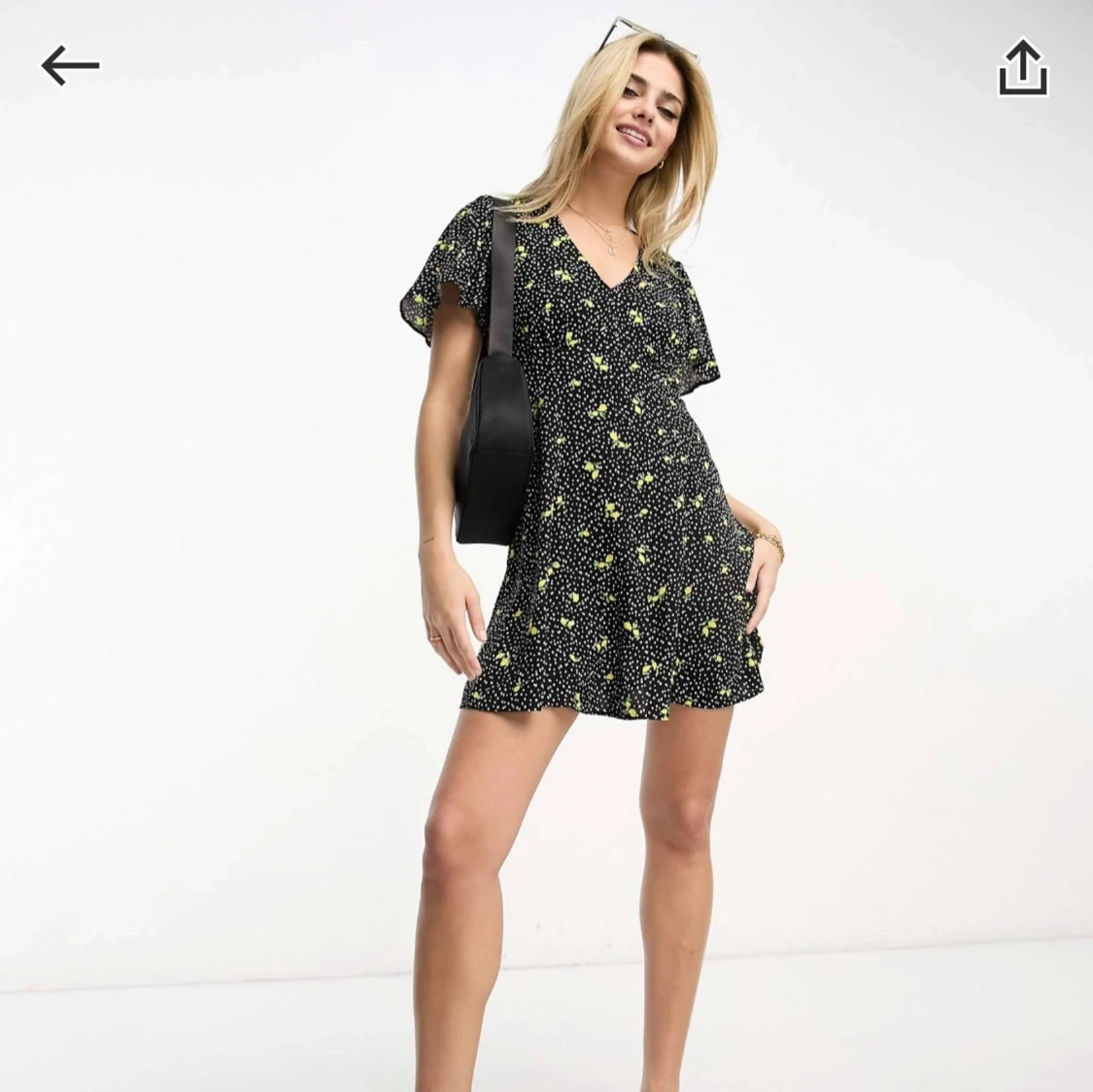This screenshot has height=1092, width=1093.
Task: Share this dress product image
Action: coord(1023,67)
